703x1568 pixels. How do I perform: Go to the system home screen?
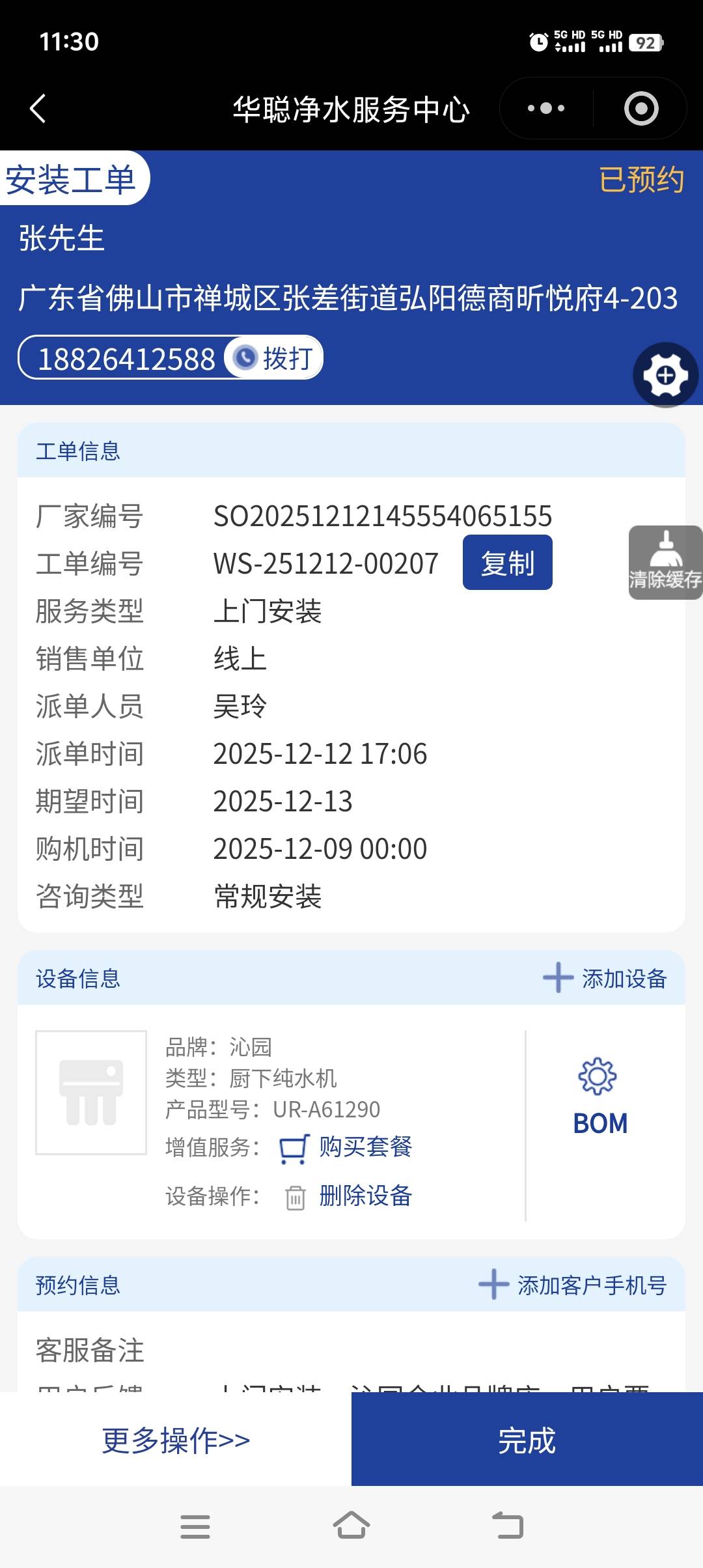click(x=351, y=1526)
